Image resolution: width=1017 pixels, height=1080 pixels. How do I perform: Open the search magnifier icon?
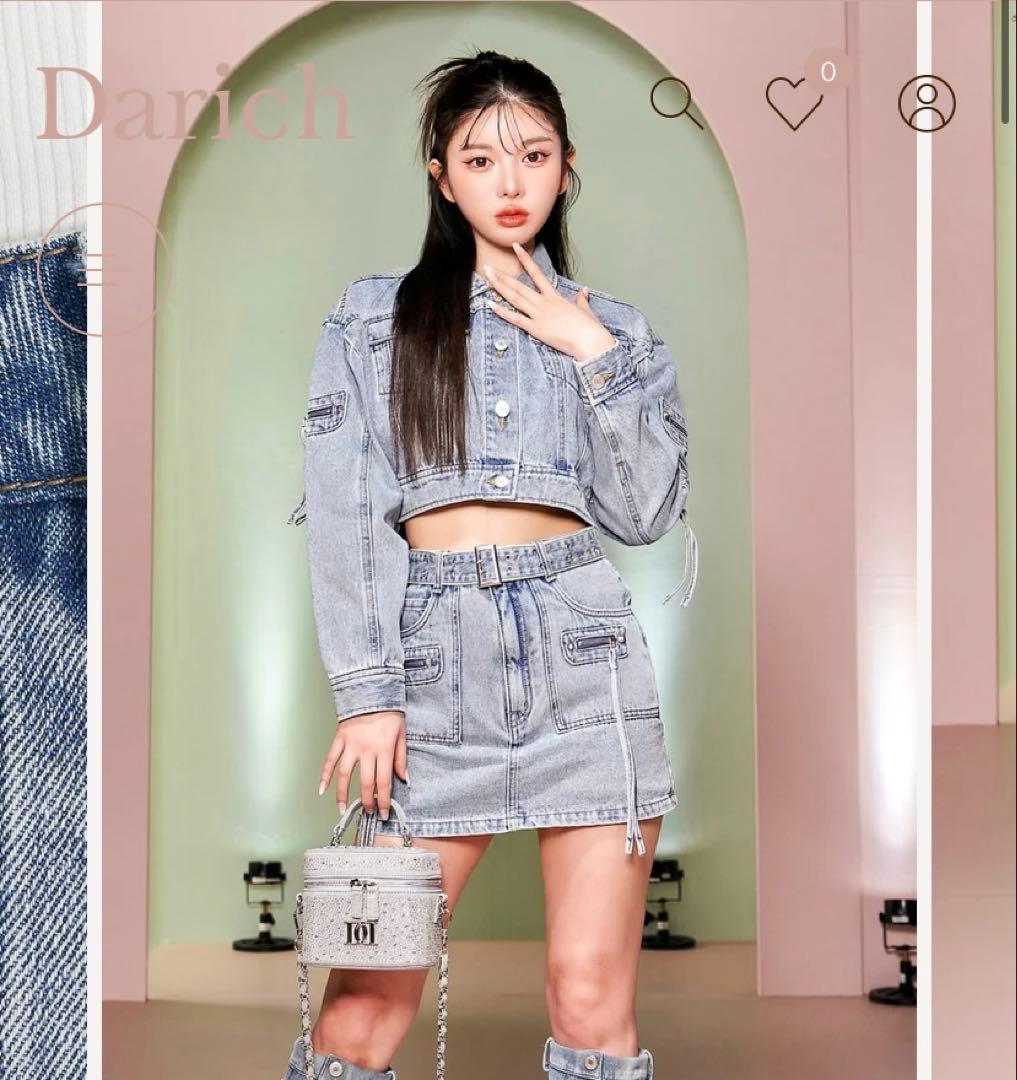coord(675,102)
